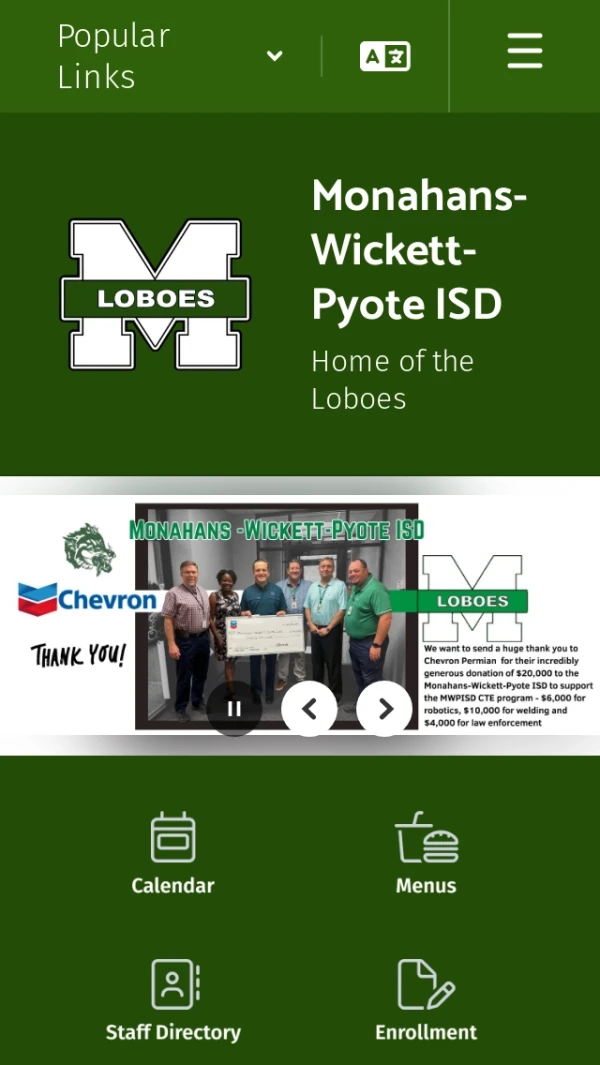Open the Staff Directory

[173, 1000]
